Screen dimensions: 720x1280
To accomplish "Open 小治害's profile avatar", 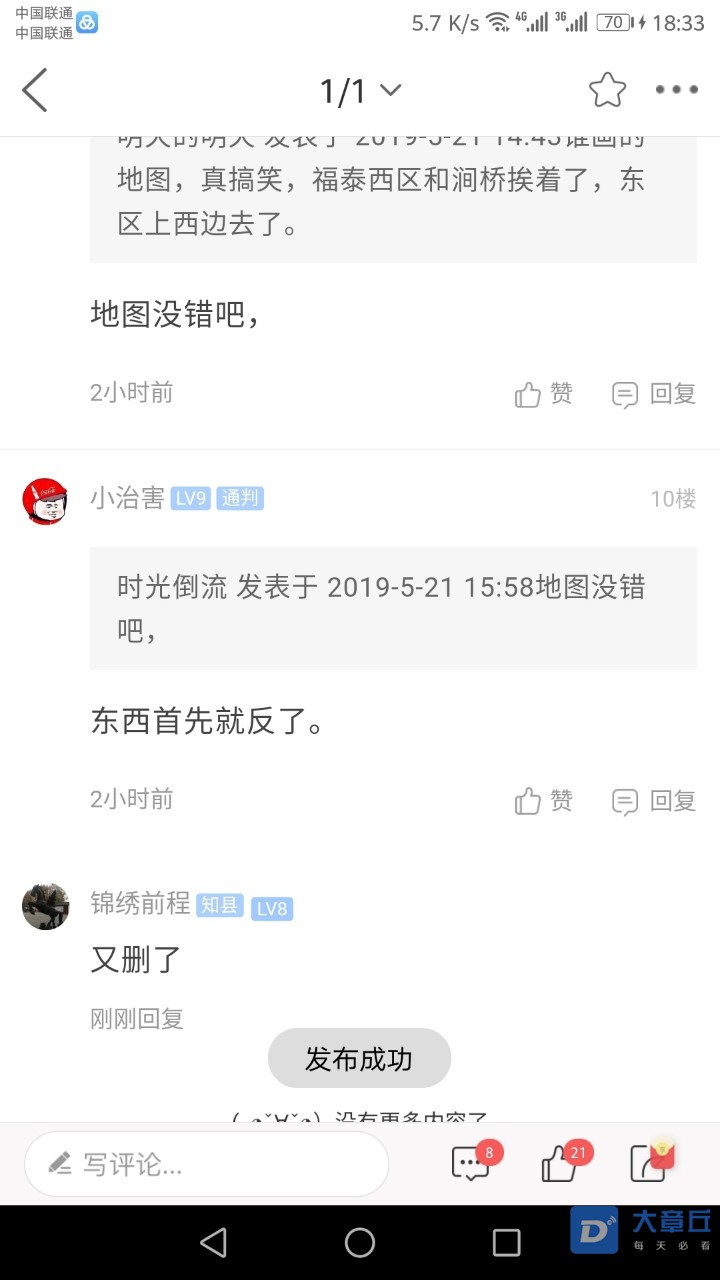I will 45,501.
